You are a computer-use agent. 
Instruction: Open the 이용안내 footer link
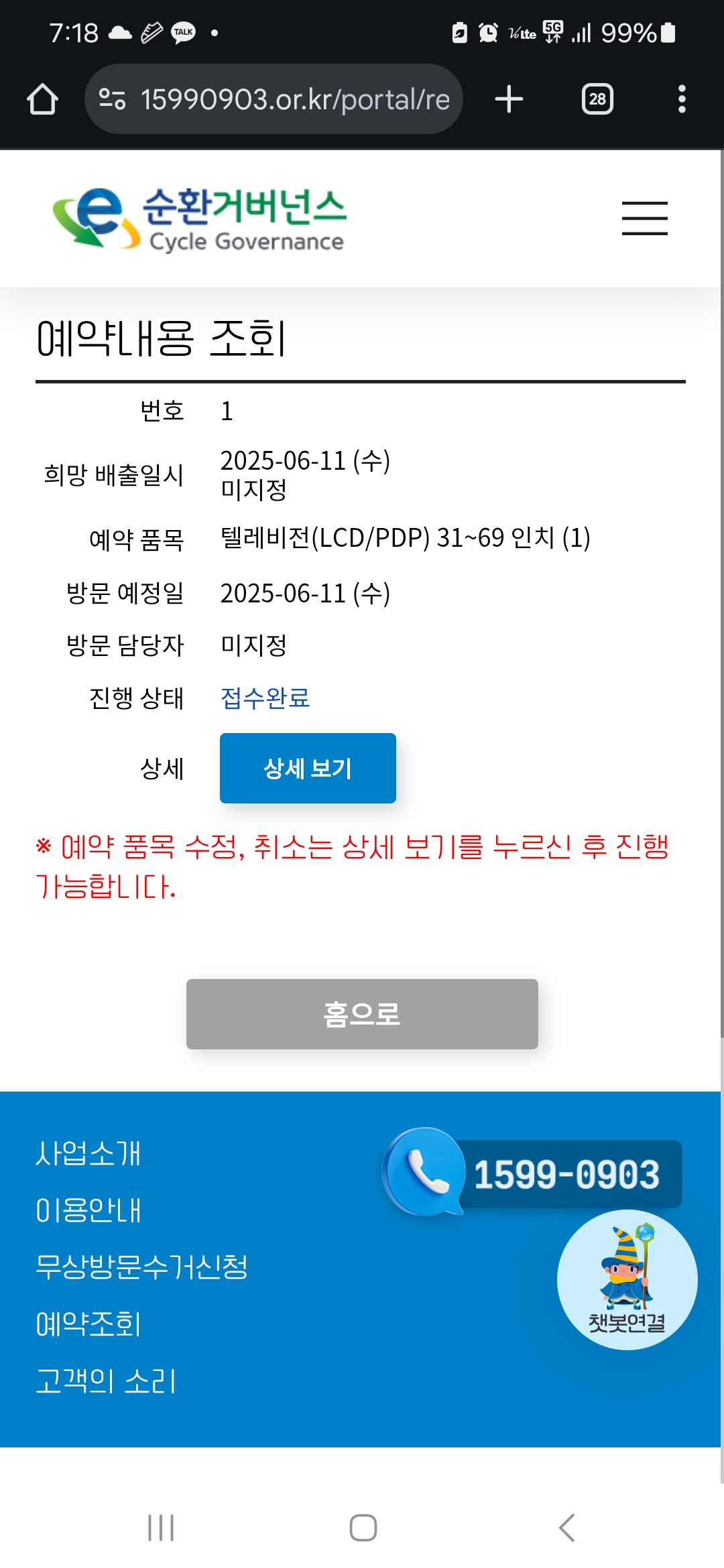(x=88, y=1210)
